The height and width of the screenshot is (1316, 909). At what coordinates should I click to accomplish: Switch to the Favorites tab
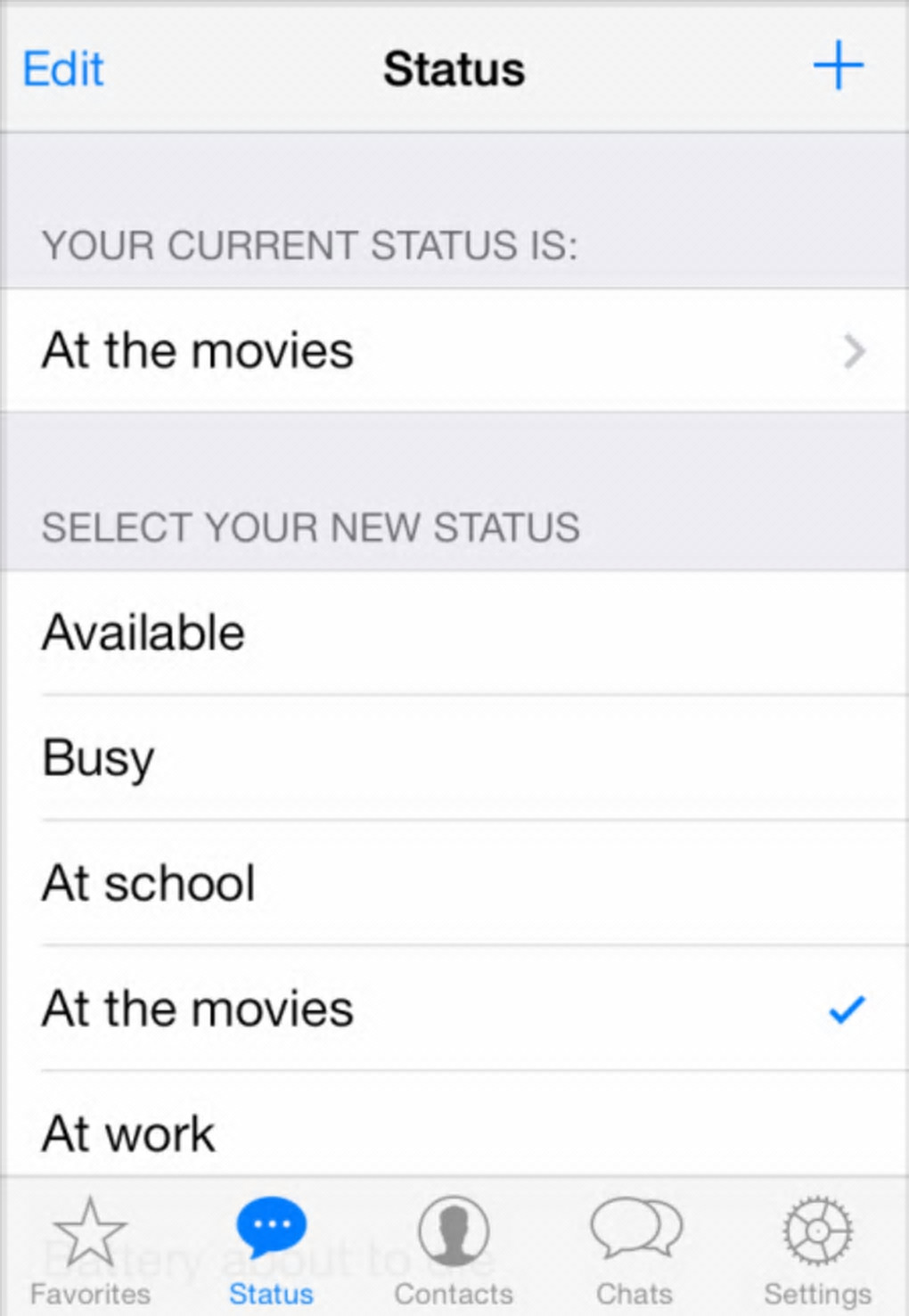click(x=90, y=1249)
